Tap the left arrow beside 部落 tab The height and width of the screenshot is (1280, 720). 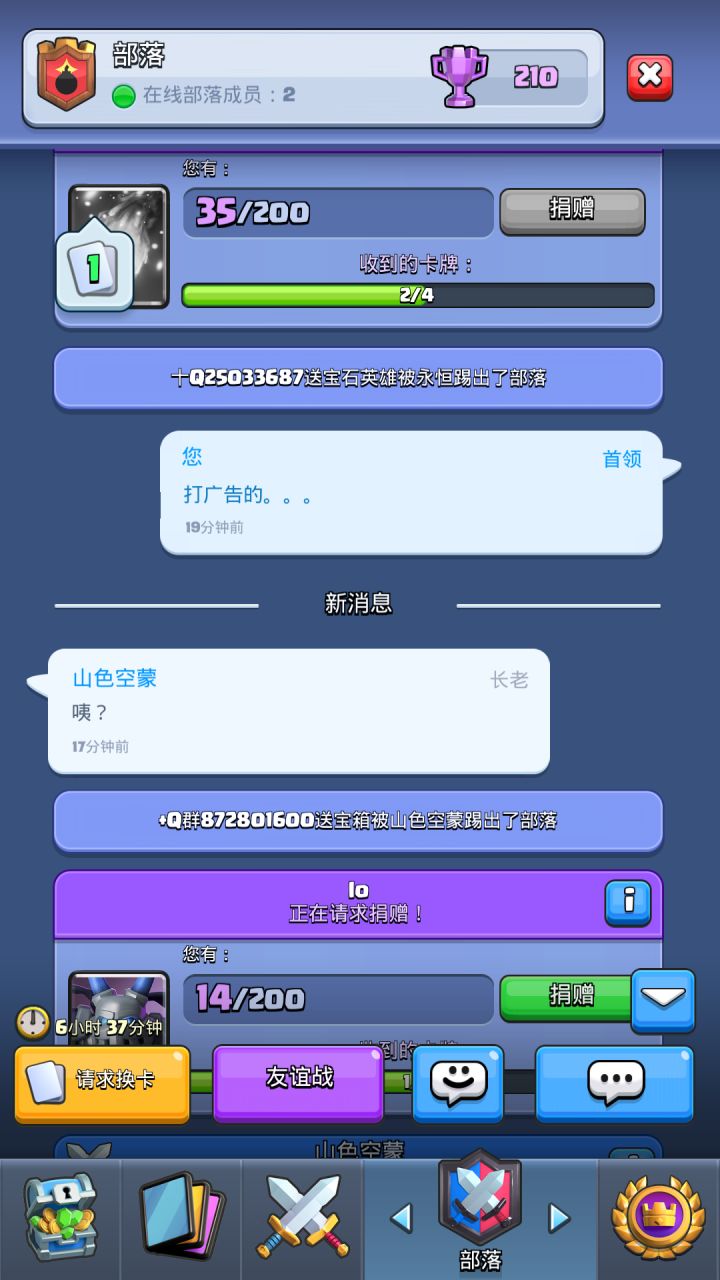404,1218
